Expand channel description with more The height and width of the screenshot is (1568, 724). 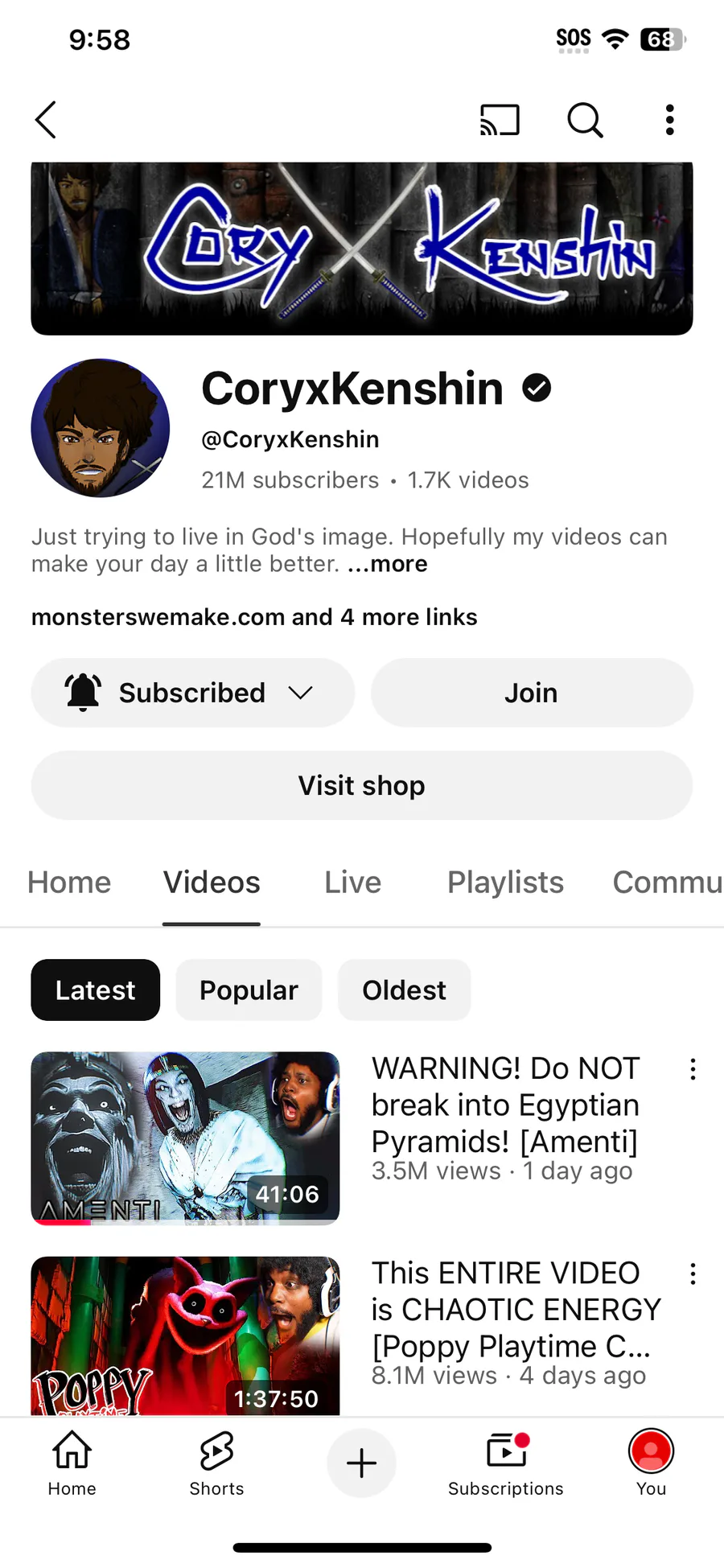point(388,564)
